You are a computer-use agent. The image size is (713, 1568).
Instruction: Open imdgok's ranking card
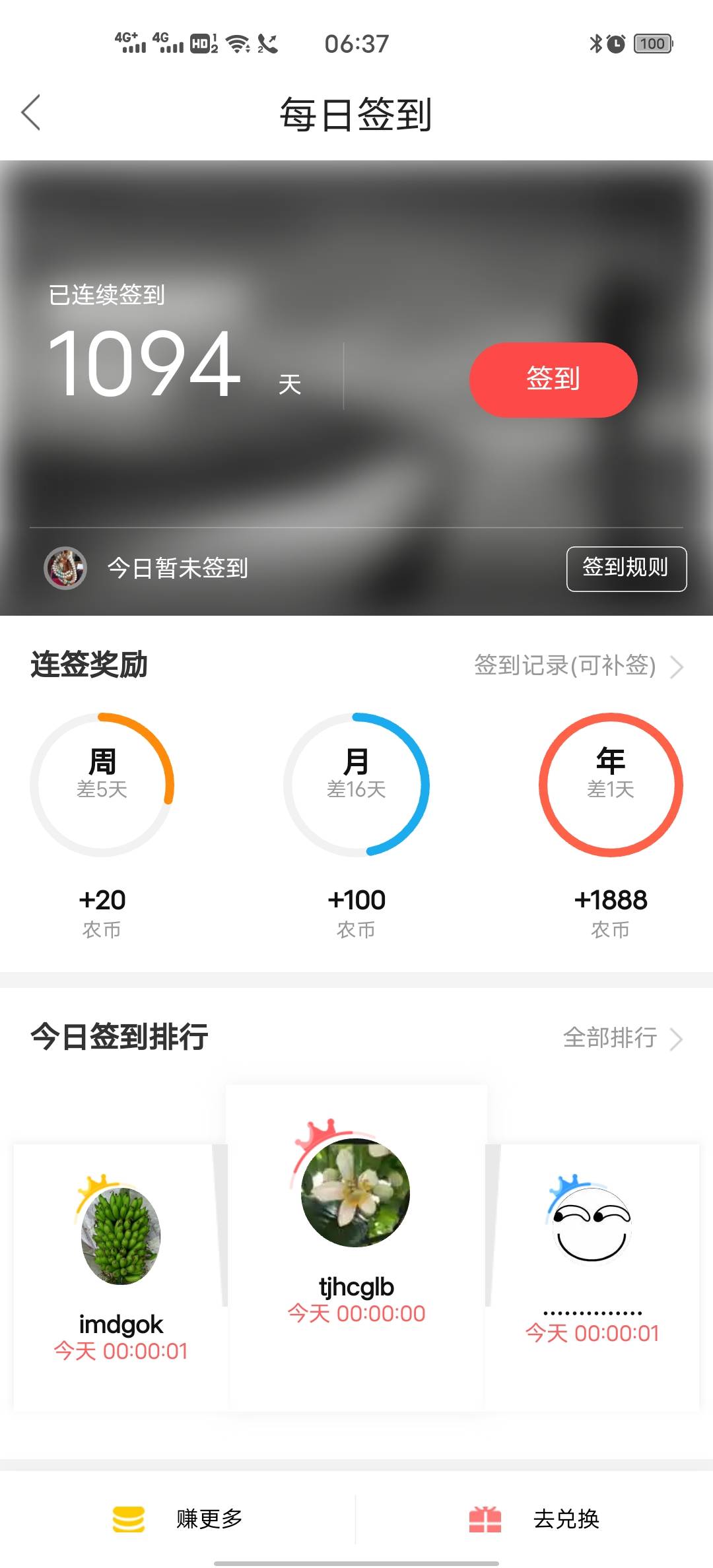(121, 1276)
